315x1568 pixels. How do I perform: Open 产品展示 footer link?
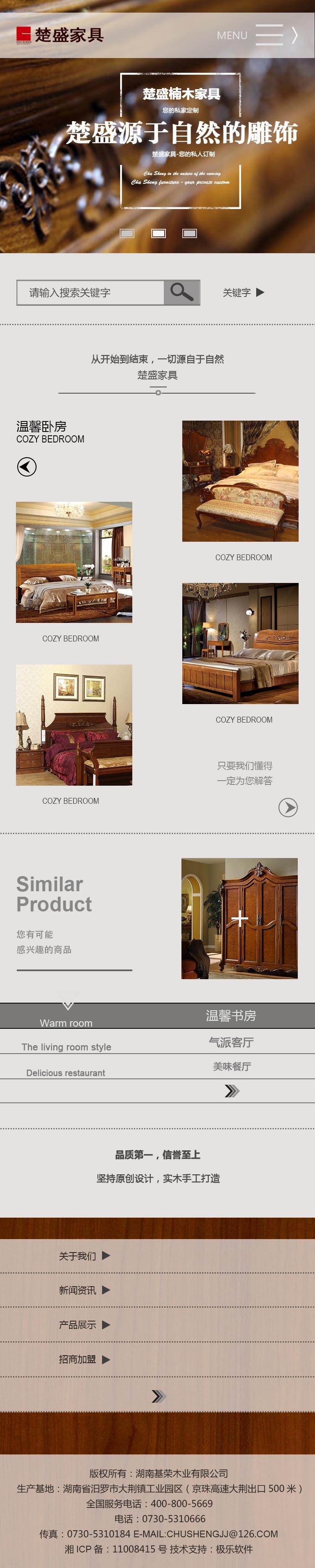click(x=84, y=1324)
